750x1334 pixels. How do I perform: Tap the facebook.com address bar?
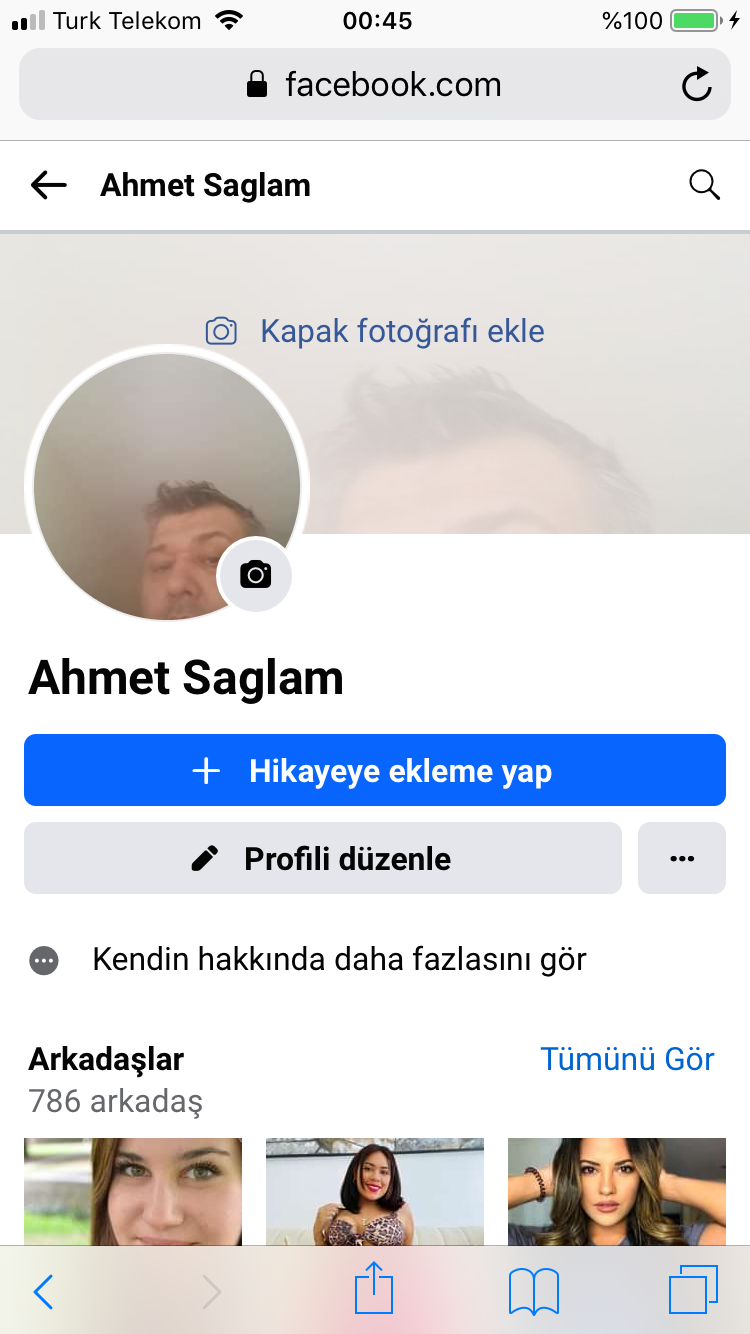click(x=375, y=85)
